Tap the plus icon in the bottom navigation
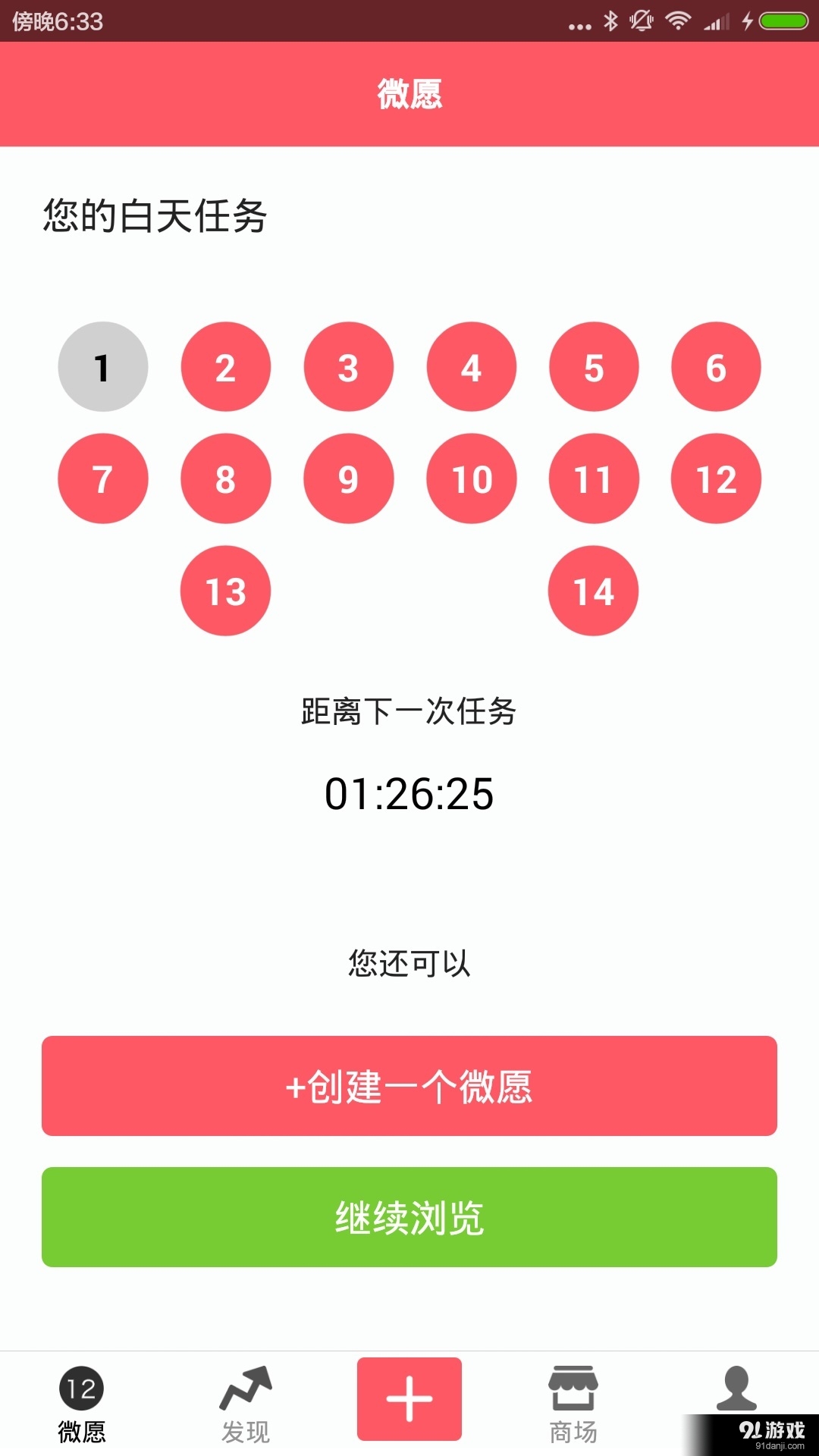 click(409, 1399)
